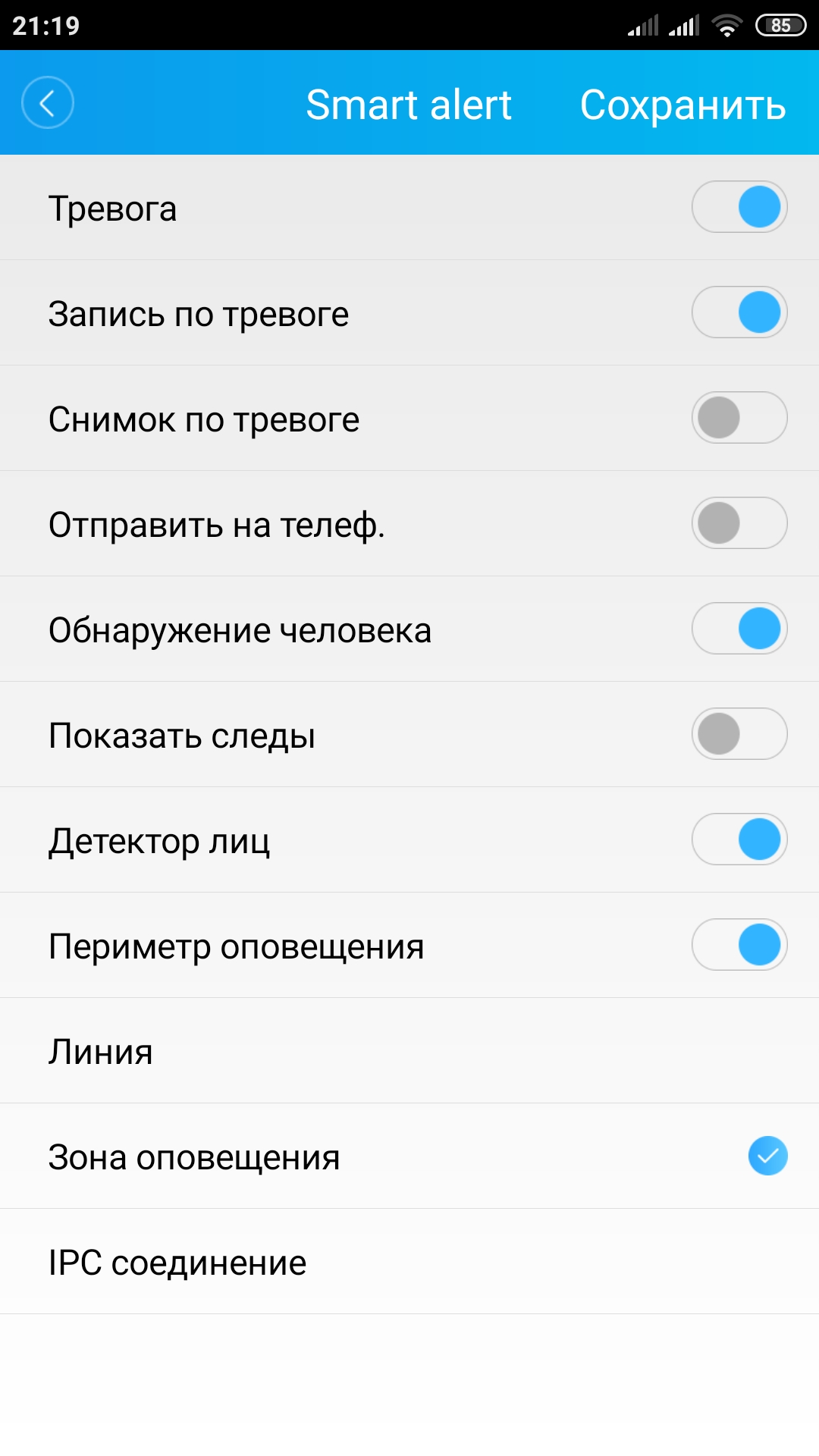Select the Зона оповещения option
819x1456 pixels.
pyautogui.click(x=409, y=1156)
